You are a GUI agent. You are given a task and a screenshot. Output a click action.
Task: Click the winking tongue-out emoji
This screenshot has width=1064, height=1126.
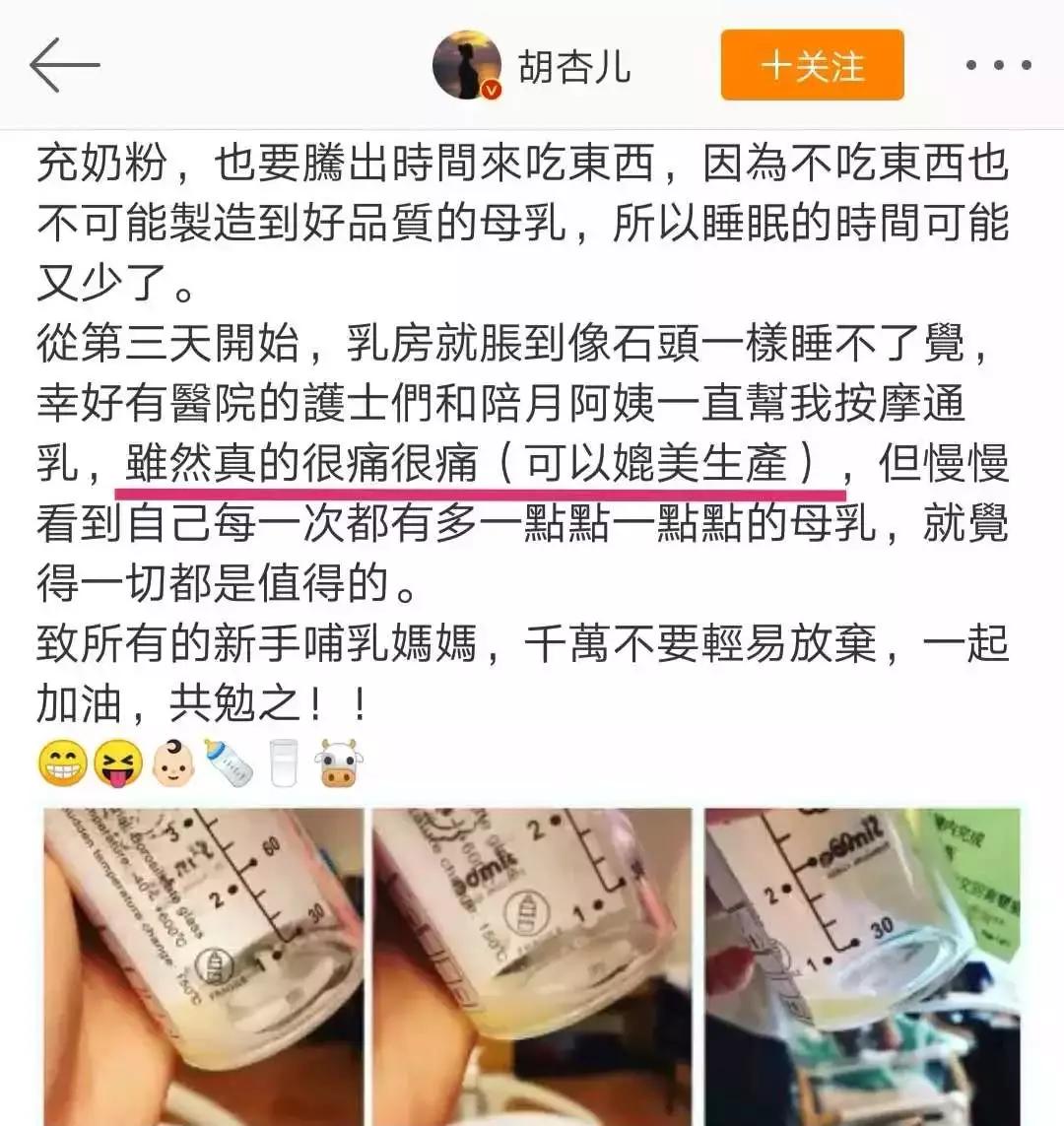[116, 763]
